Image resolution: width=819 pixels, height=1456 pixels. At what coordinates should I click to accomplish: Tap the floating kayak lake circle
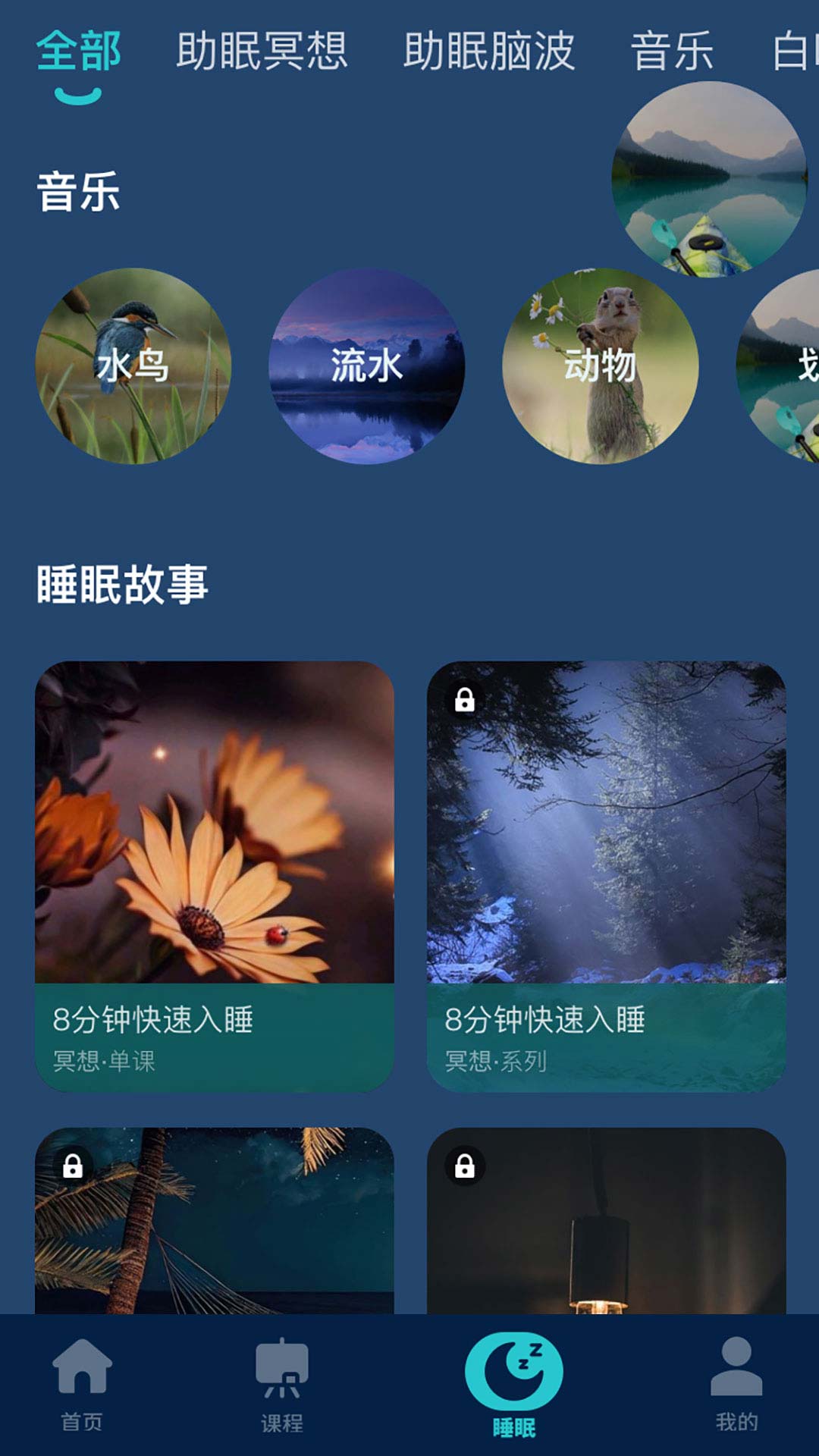click(x=709, y=179)
